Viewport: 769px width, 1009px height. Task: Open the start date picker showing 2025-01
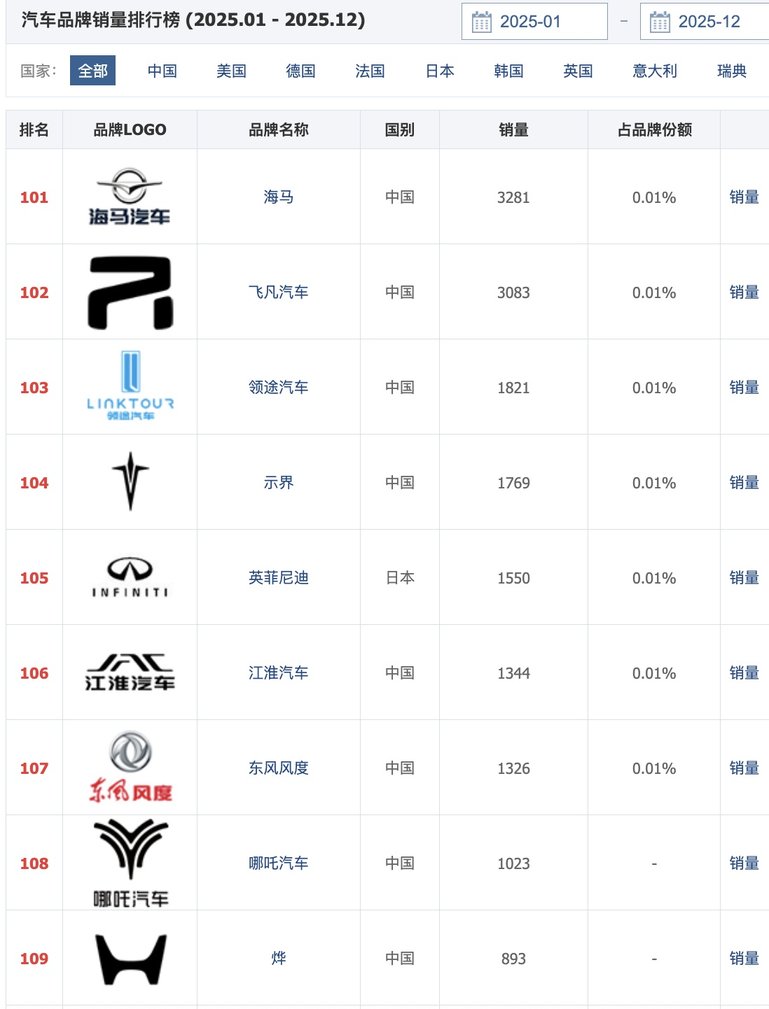tap(534, 21)
